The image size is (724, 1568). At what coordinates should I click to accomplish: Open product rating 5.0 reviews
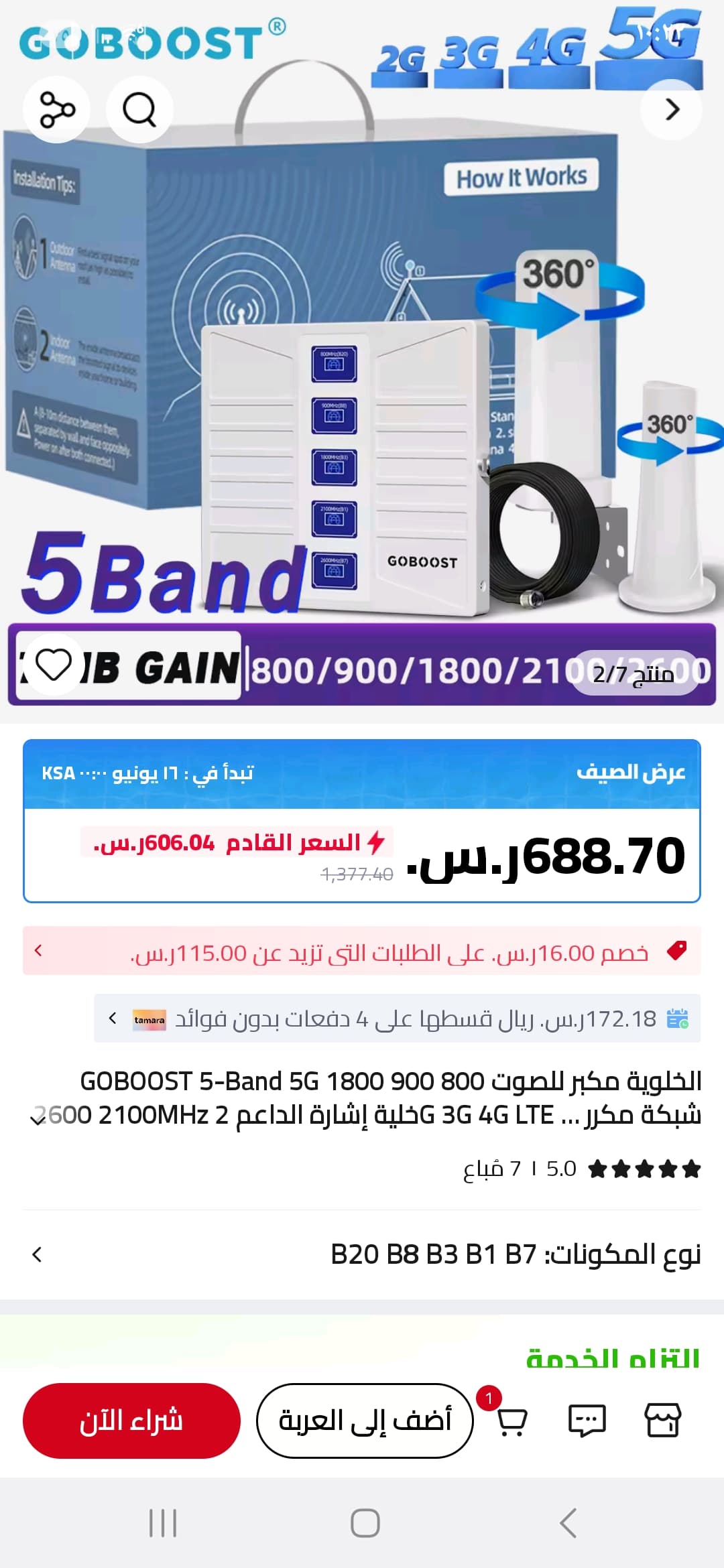582,1169
